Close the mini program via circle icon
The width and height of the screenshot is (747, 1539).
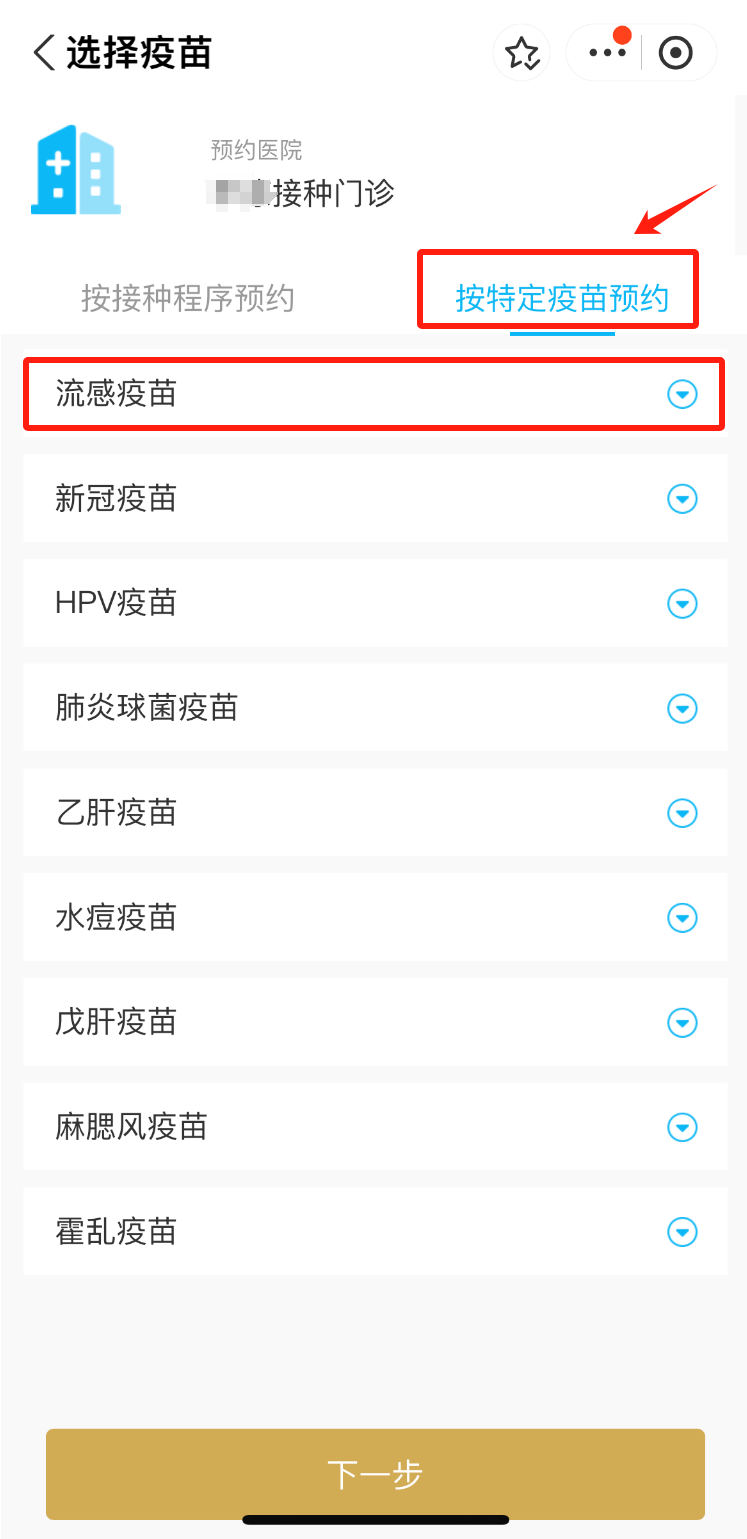pyautogui.click(x=676, y=53)
